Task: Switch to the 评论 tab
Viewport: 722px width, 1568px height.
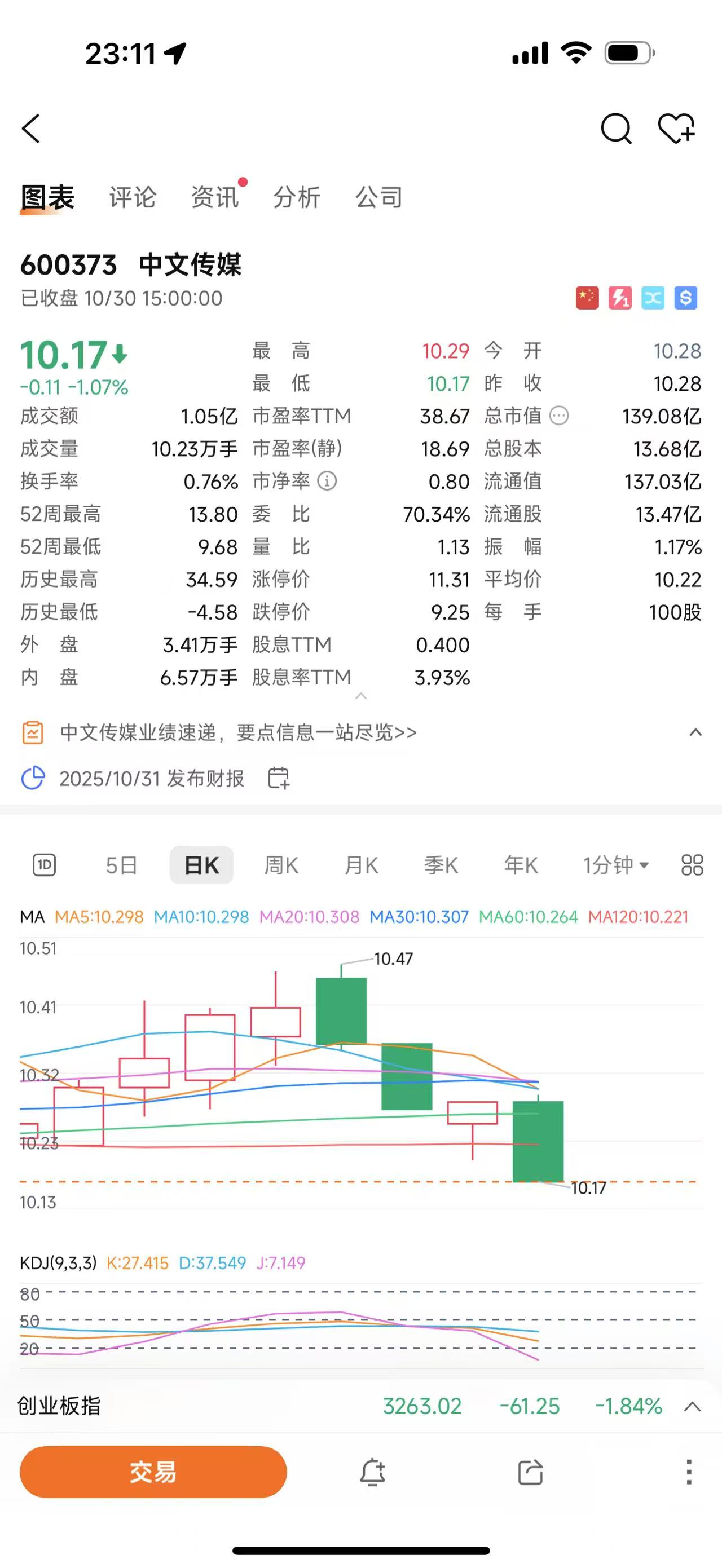Action: [x=132, y=197]
